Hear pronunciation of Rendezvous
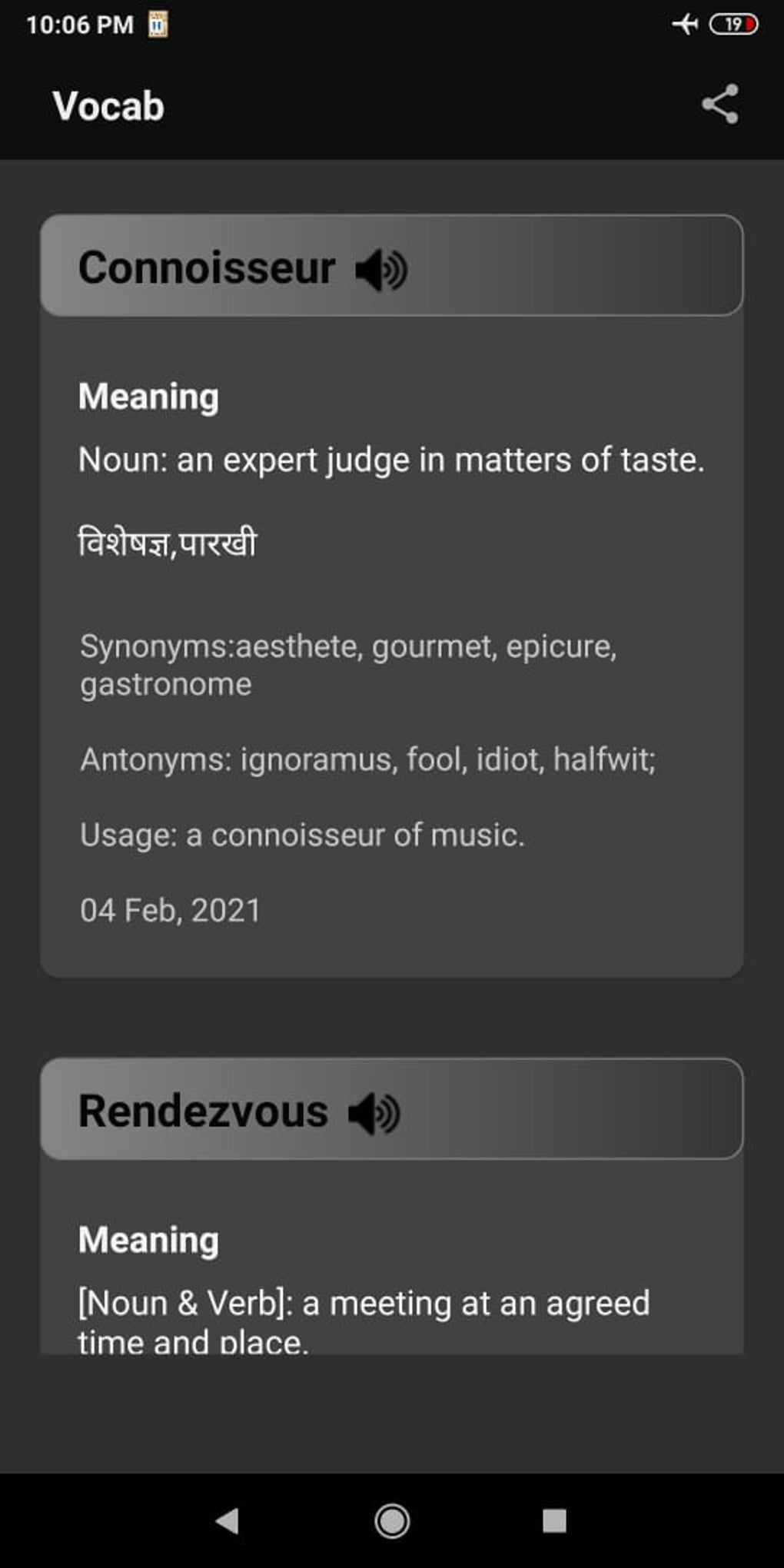This screenshot has height=1568, width=784. [374, 1114]
